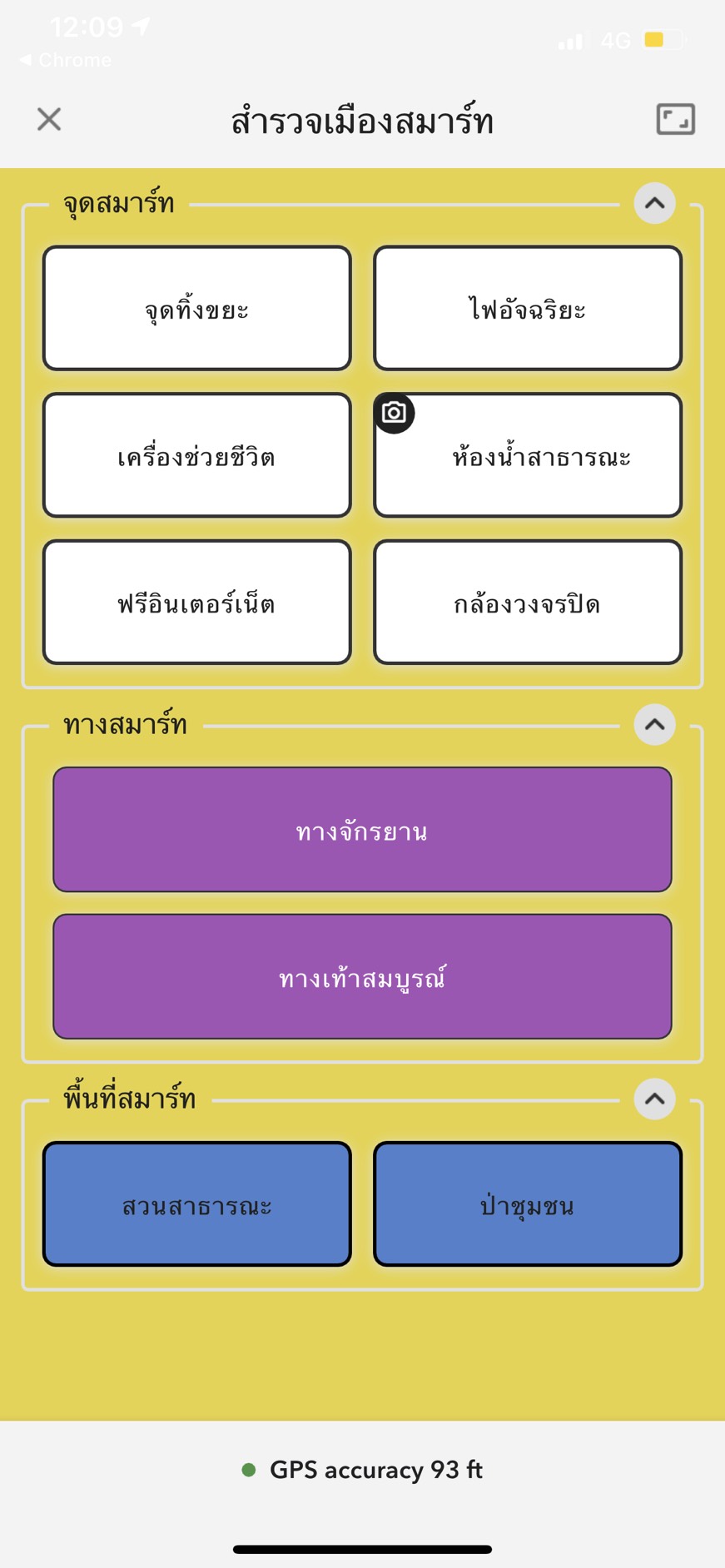Select จุดทิ้งขยะ button
The image size is (725, 1568).
(x=197, y=308)
